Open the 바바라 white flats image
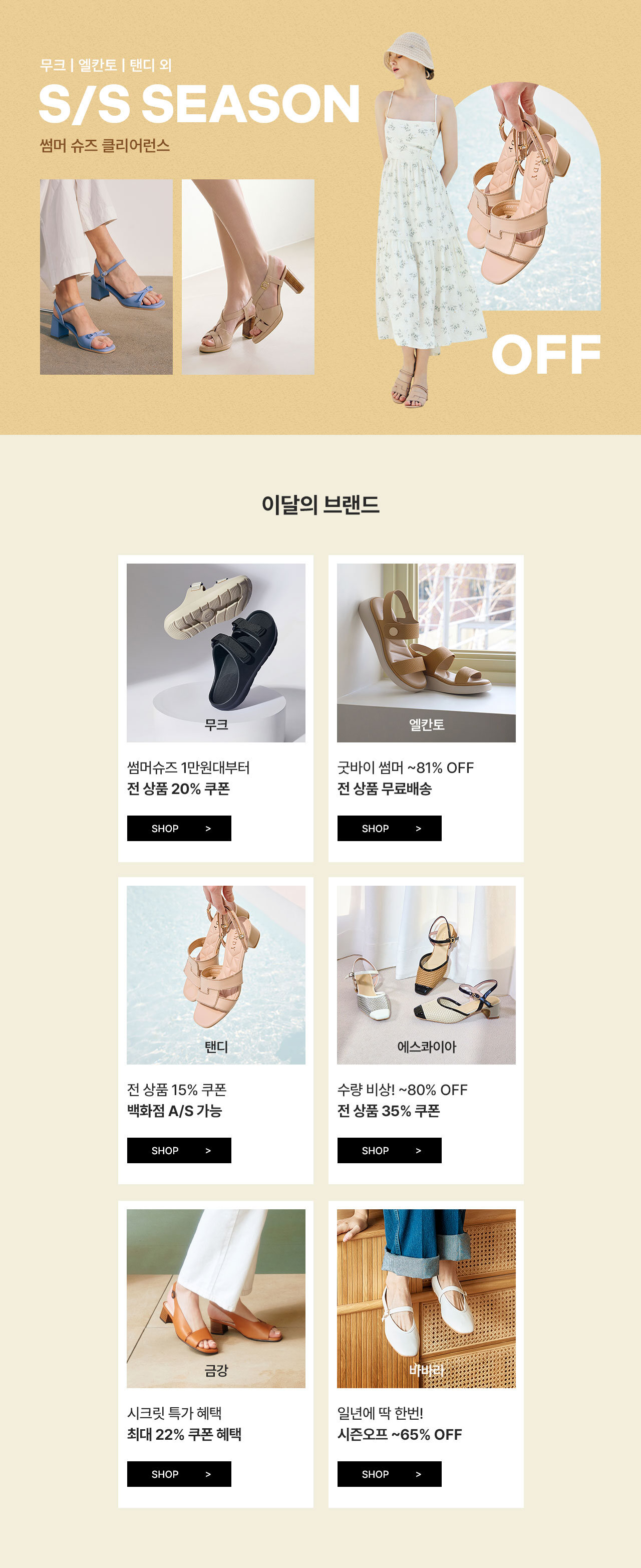This screenshot has width=641, height=1568. (426, 1298)
